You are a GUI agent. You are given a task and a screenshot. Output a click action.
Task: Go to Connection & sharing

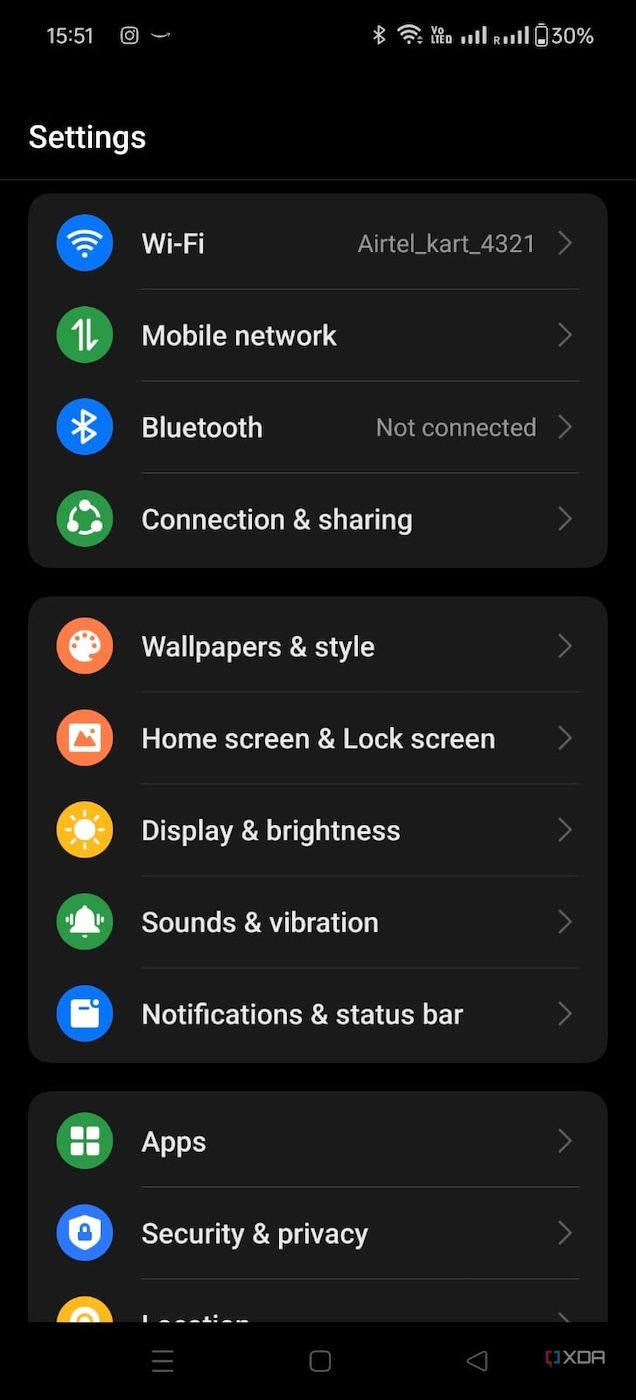317,519
